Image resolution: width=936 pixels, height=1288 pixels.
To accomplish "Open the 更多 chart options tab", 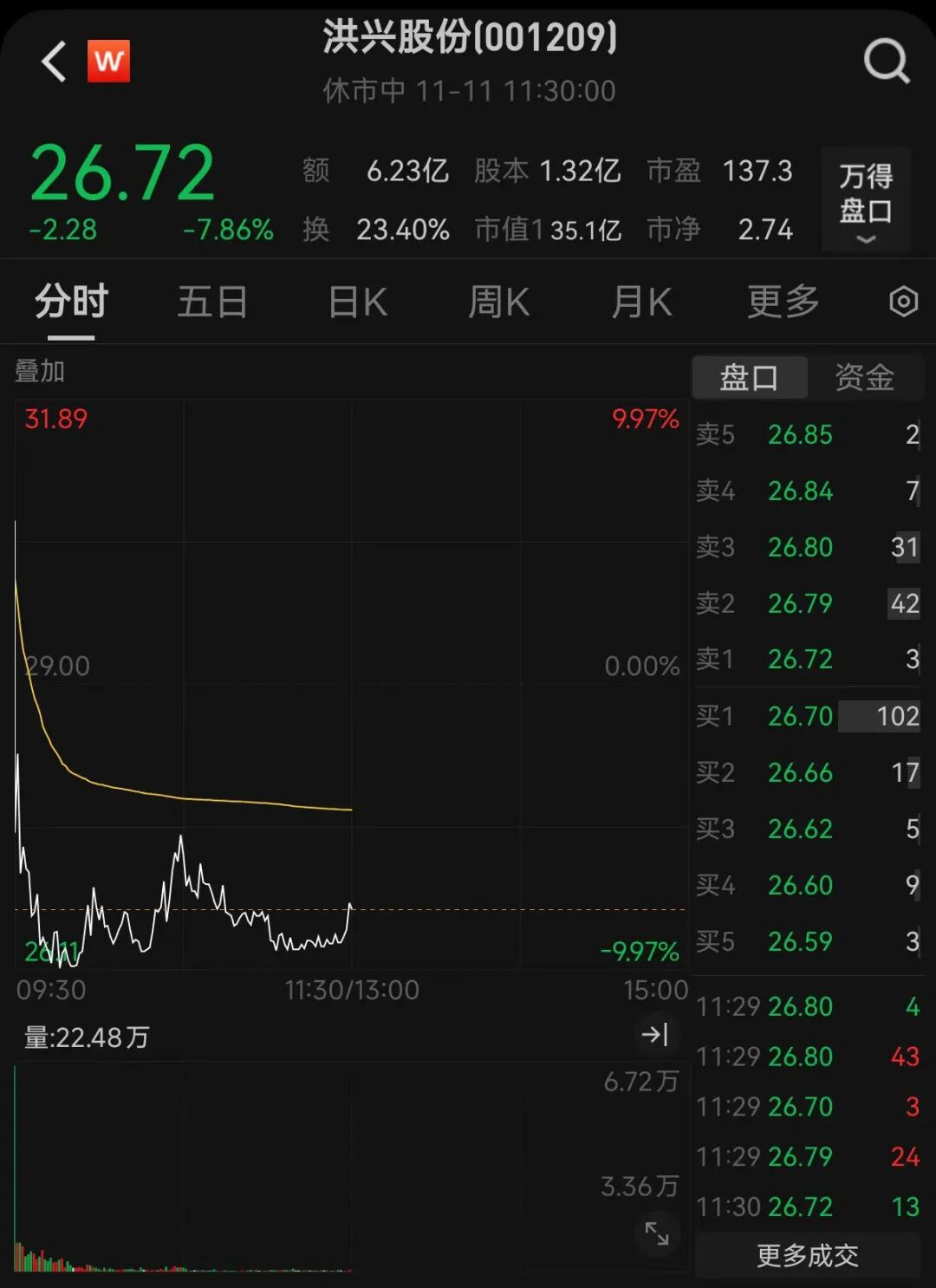I will [783, 302].
